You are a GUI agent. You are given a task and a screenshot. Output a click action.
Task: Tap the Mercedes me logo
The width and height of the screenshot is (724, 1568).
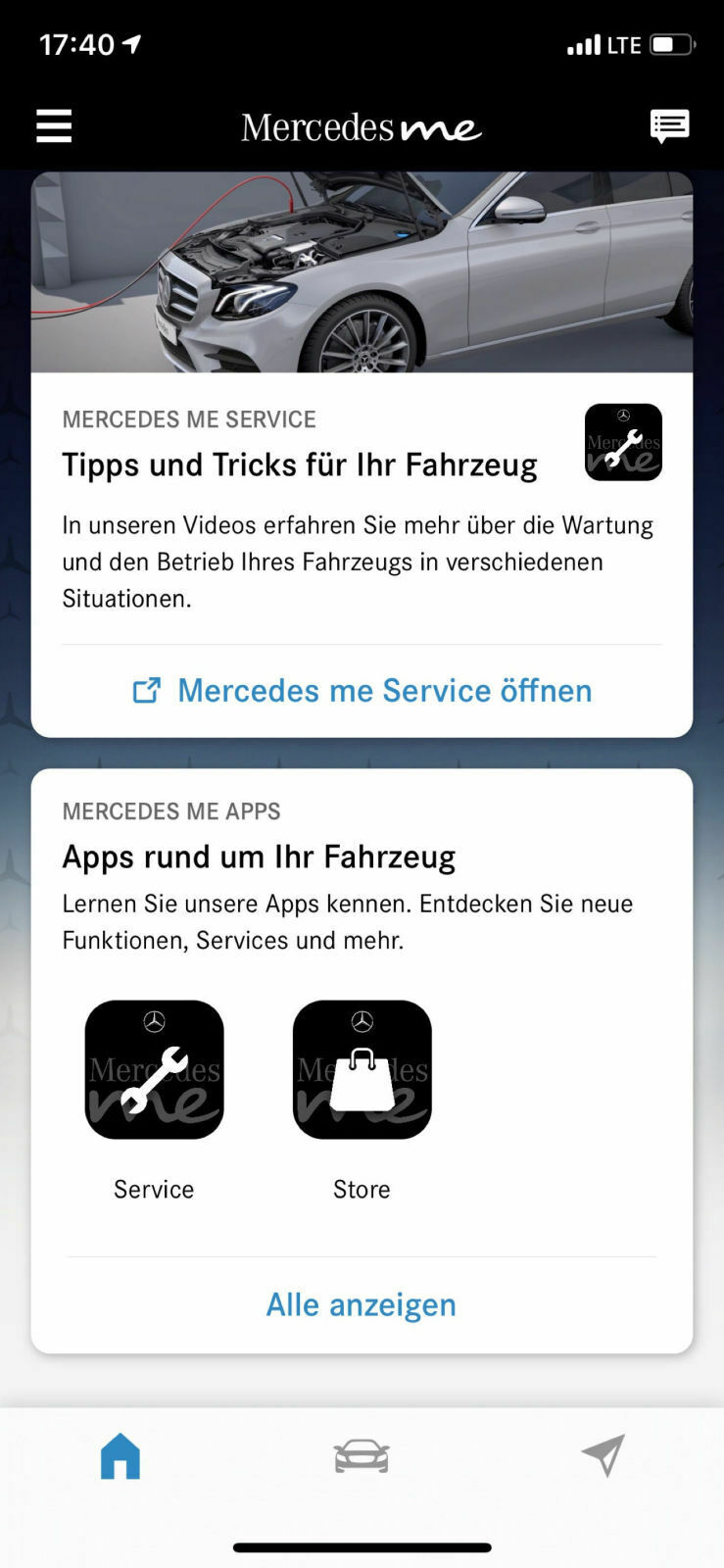362,127
